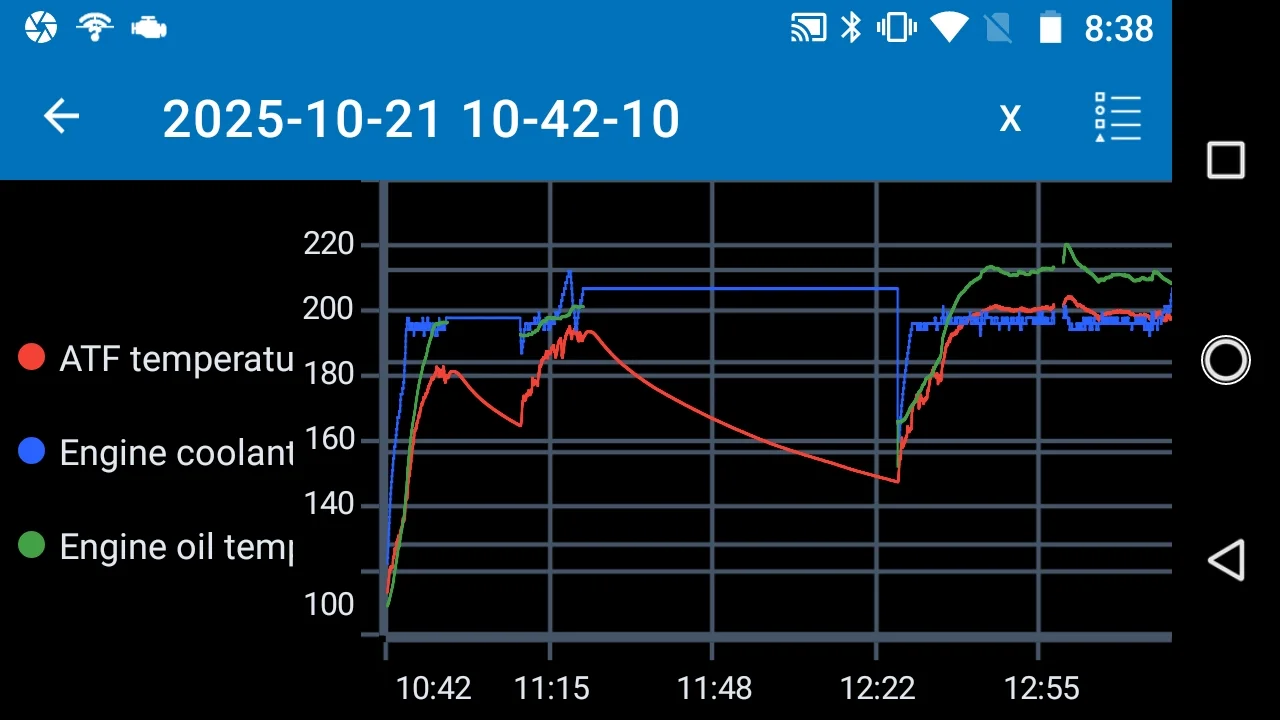Open the chart series list icon

(x=1117, y=118)
